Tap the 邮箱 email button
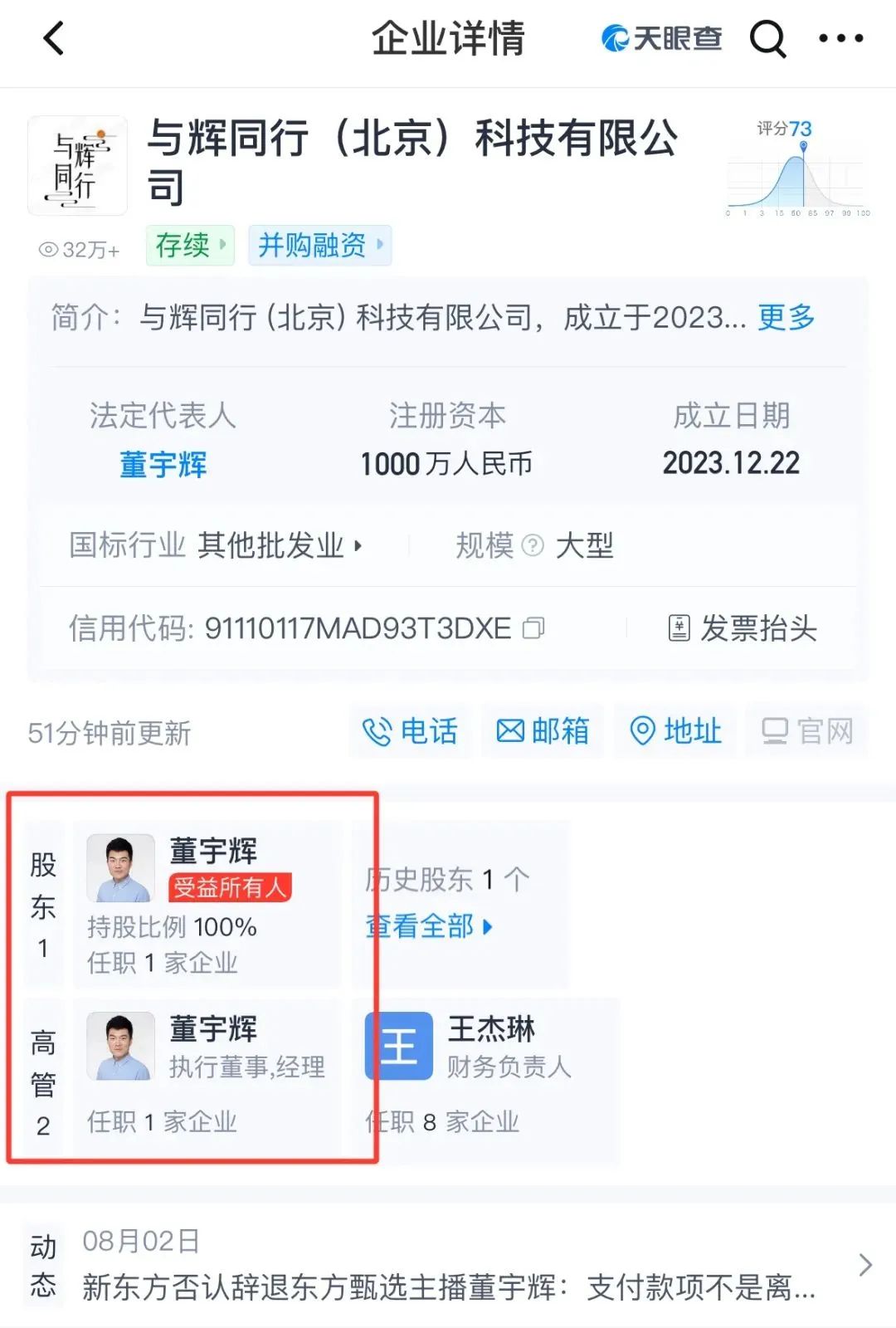Viewport: 896px width, 1328px height. [543, 731]
